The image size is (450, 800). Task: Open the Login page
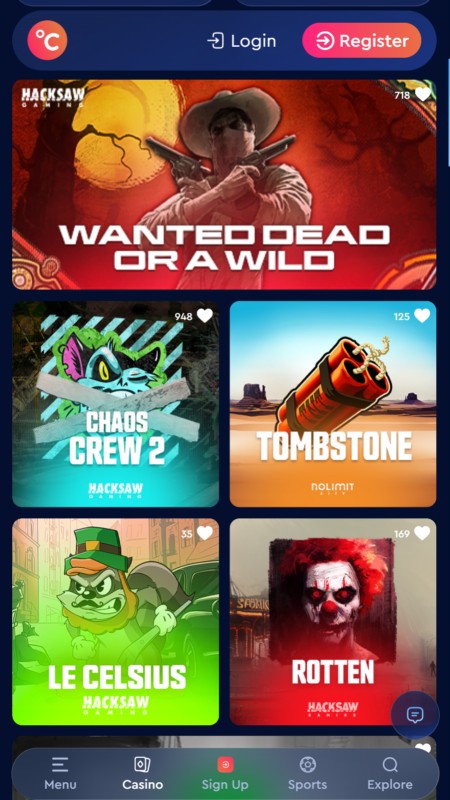tap(241, 41)
